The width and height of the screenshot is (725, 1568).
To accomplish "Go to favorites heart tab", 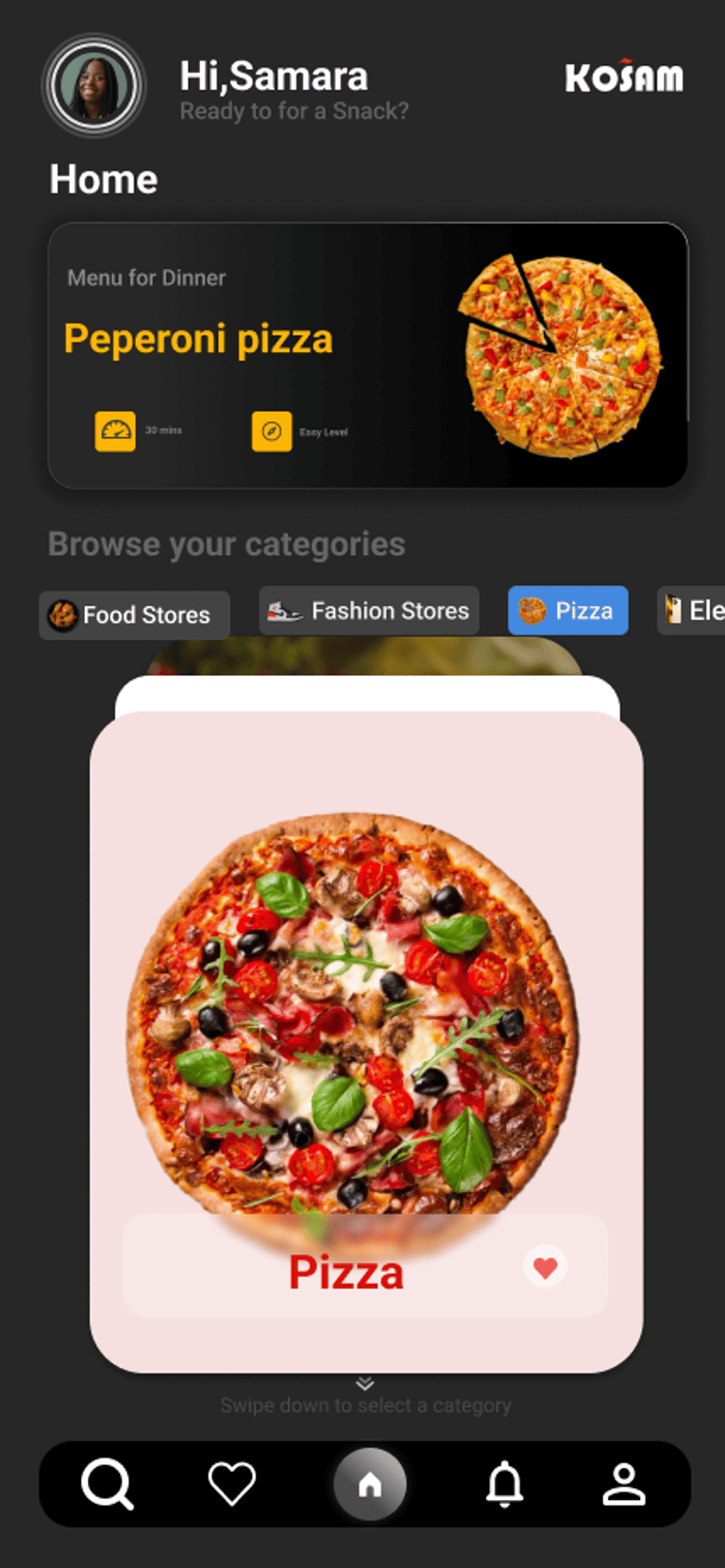I will click(x=232, y=1484).
